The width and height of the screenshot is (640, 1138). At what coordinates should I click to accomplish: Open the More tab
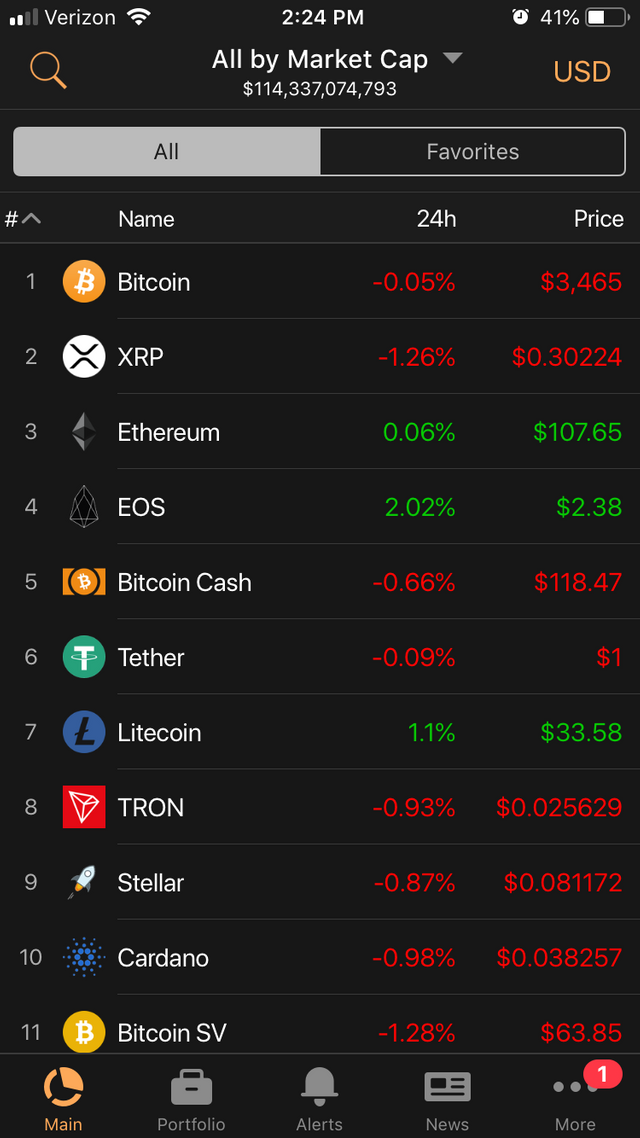(x=575, y=1099)
